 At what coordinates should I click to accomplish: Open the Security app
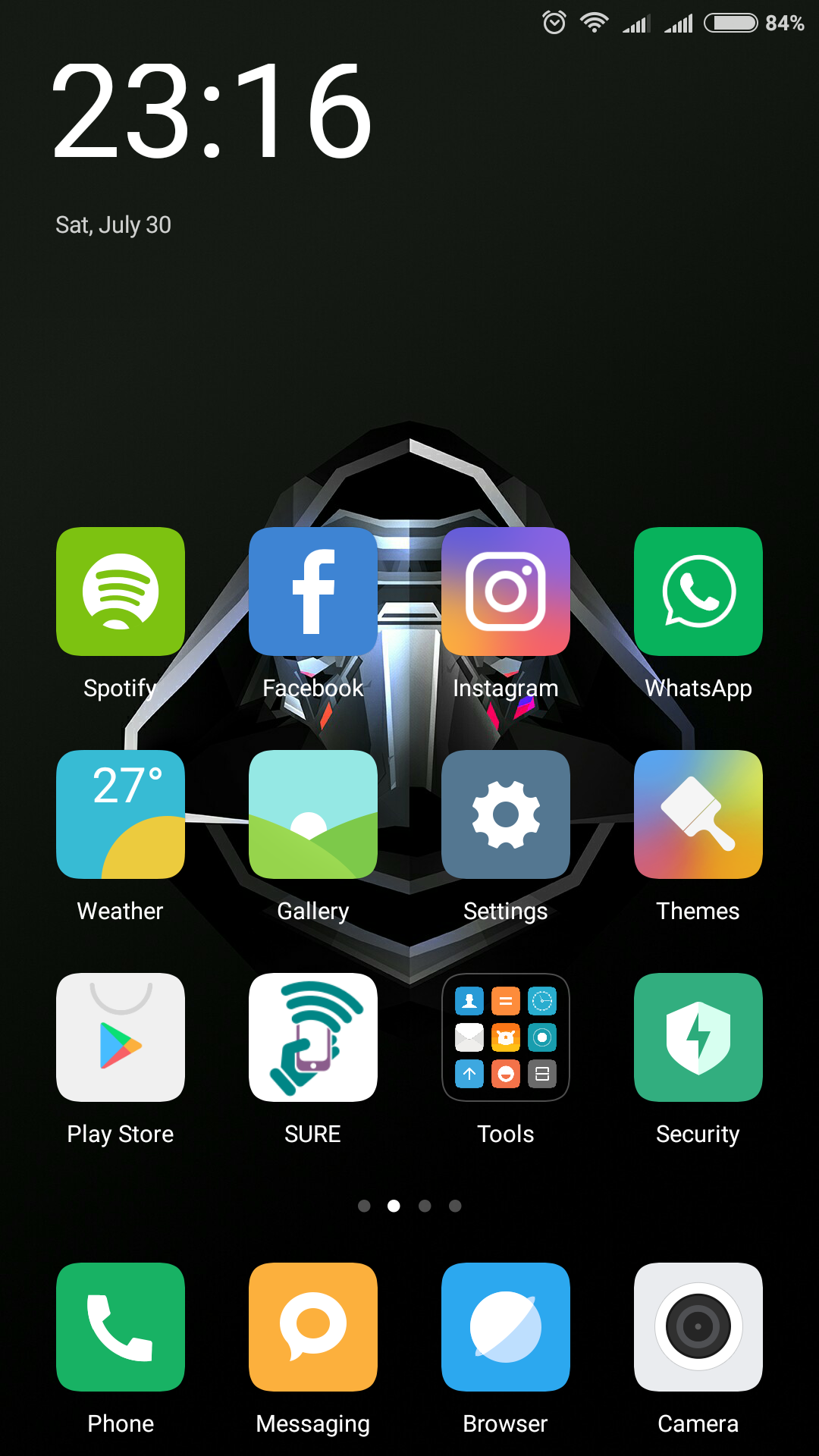[698, 1037]
